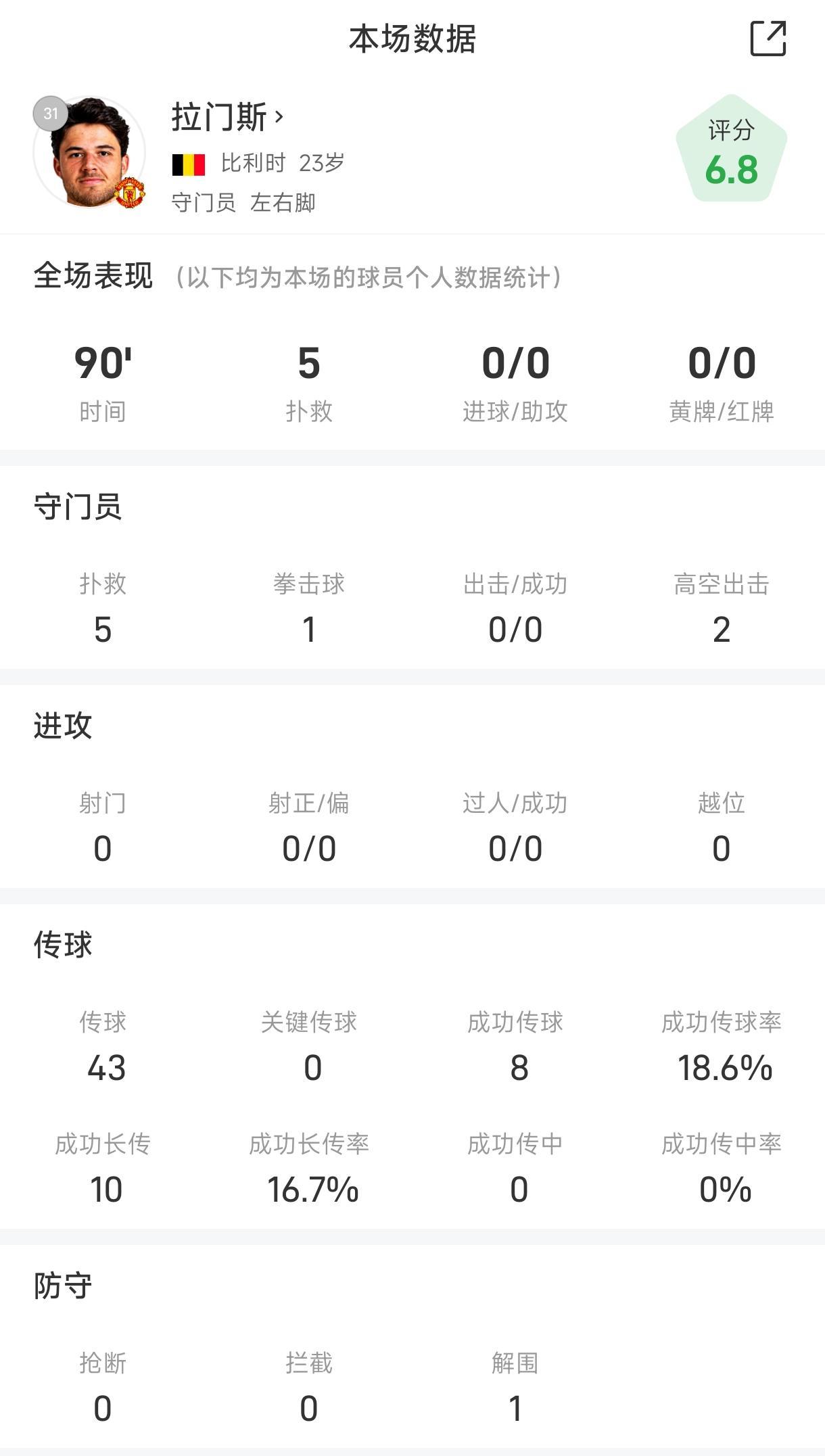Open 拉门斯 player profile link
Screen dimensions: 825x1456
coord(227,118)
